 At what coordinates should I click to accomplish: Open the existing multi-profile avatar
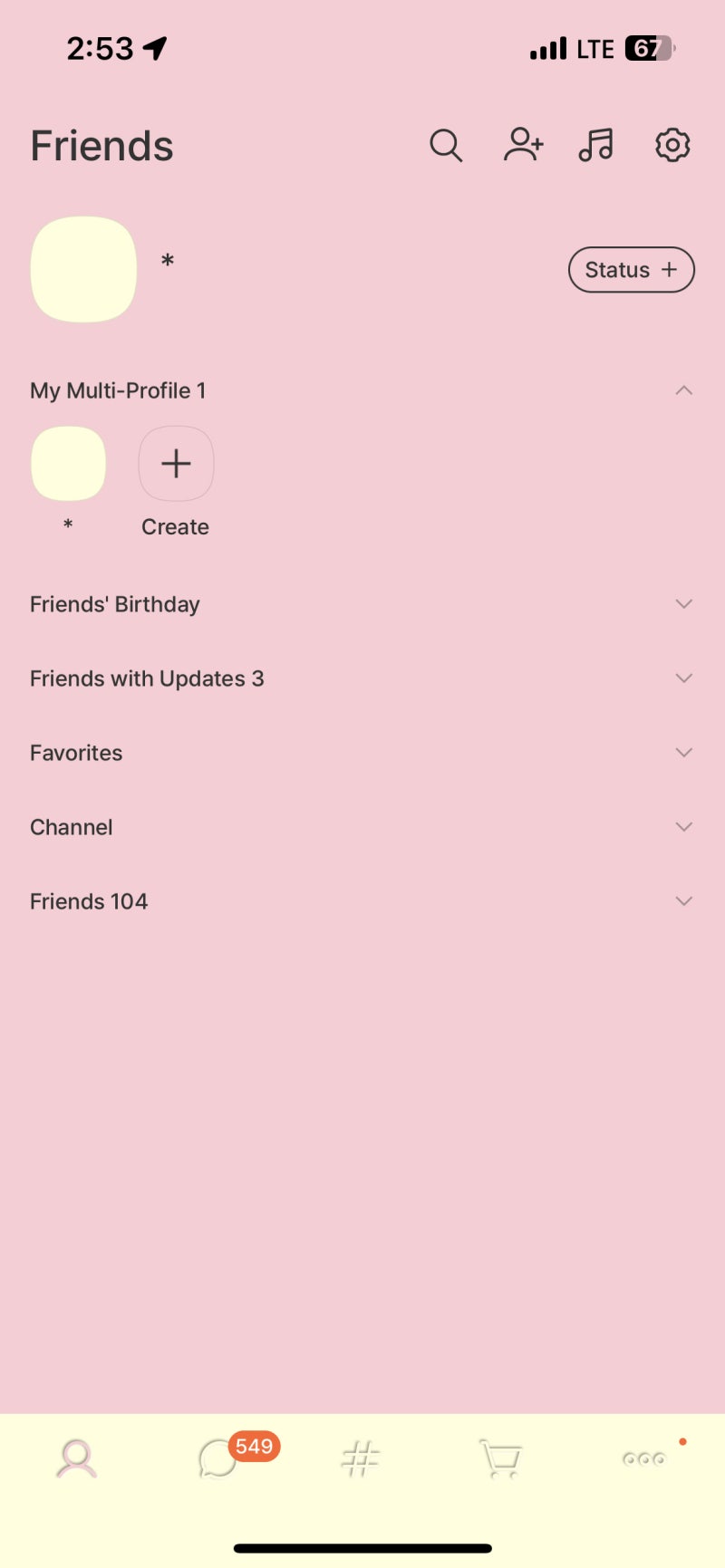click(x=68, y=464)
